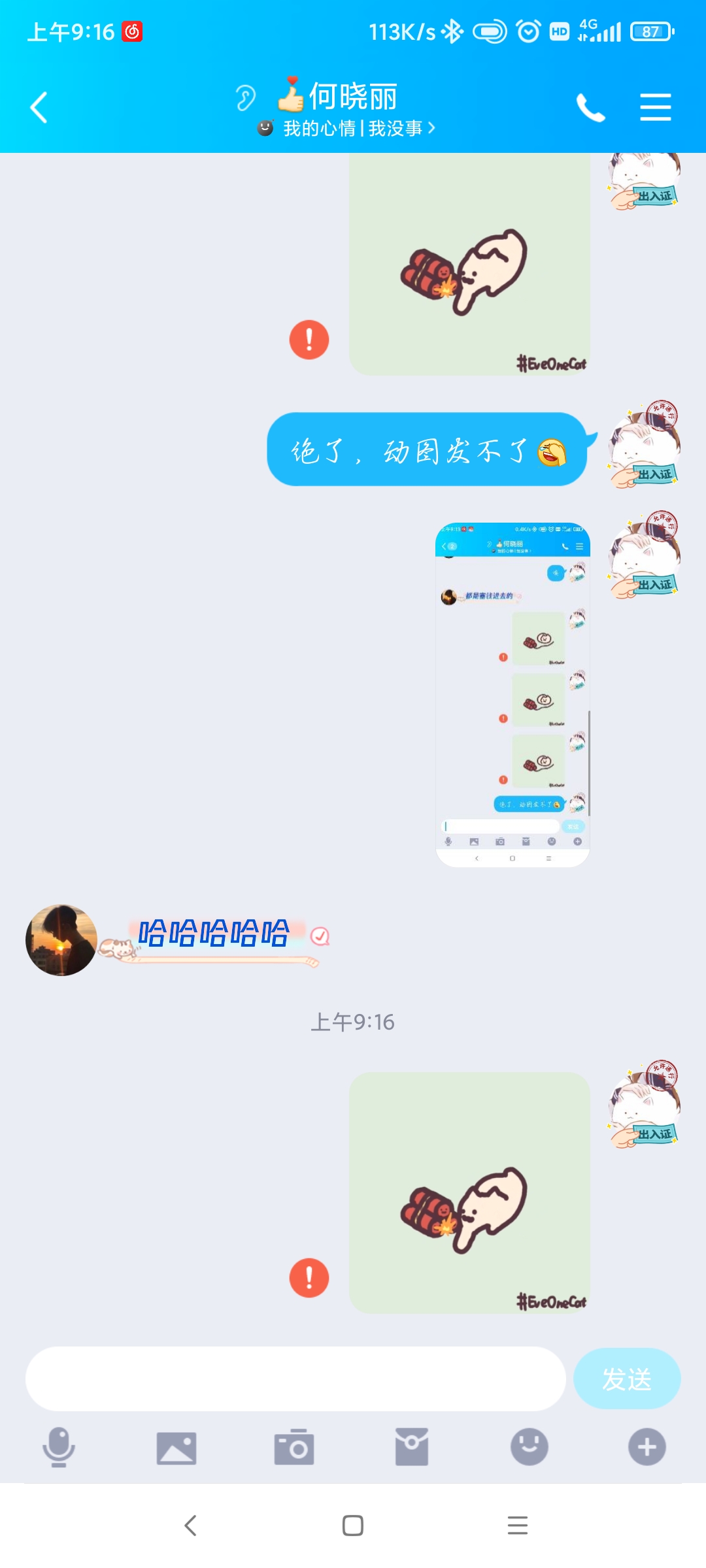The image size is (706, 1568).
Task: Open the sent screenshot image
Action: pyautogui.click(x=513, y=694)
